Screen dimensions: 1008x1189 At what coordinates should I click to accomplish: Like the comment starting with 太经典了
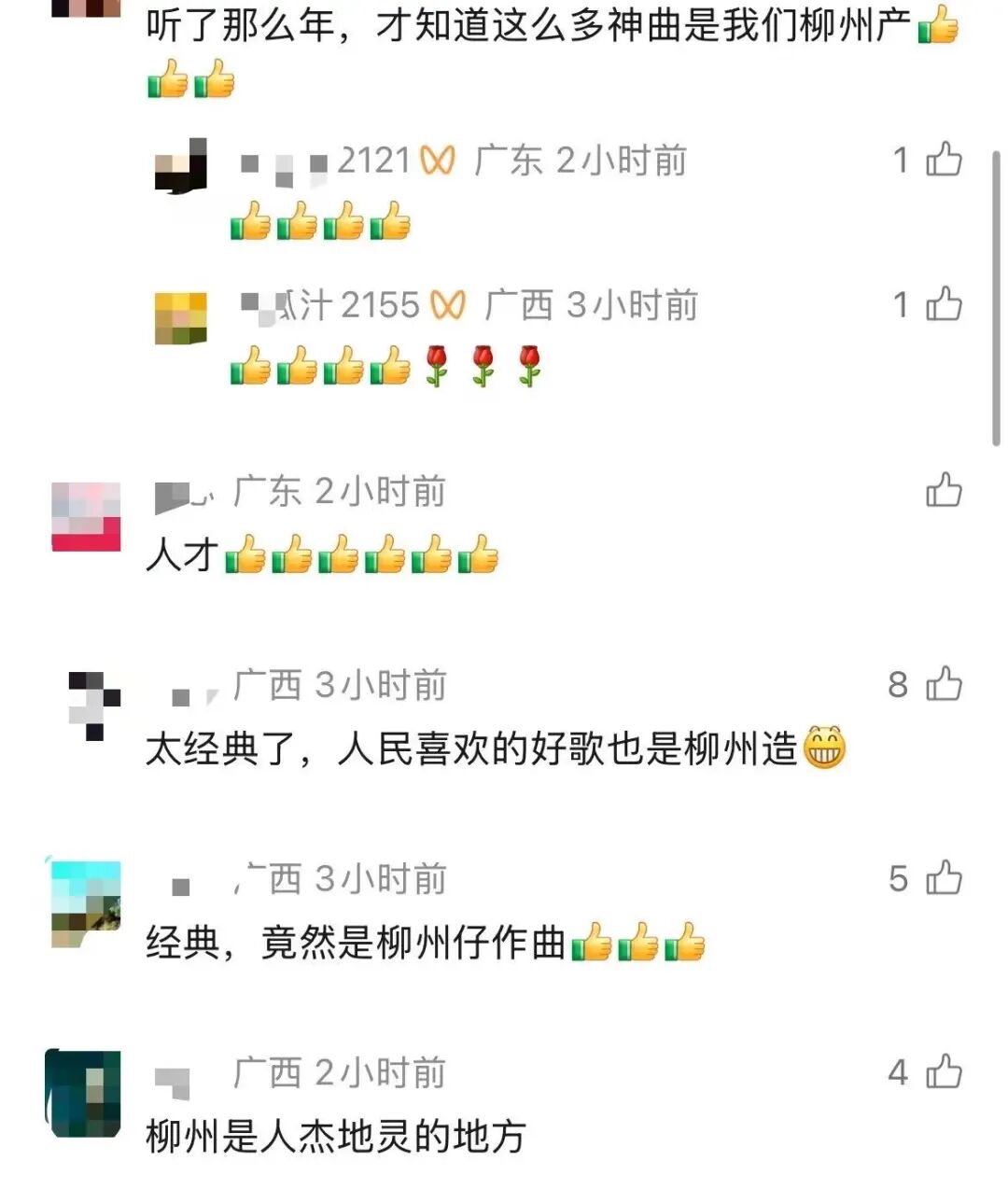point(943,684)
